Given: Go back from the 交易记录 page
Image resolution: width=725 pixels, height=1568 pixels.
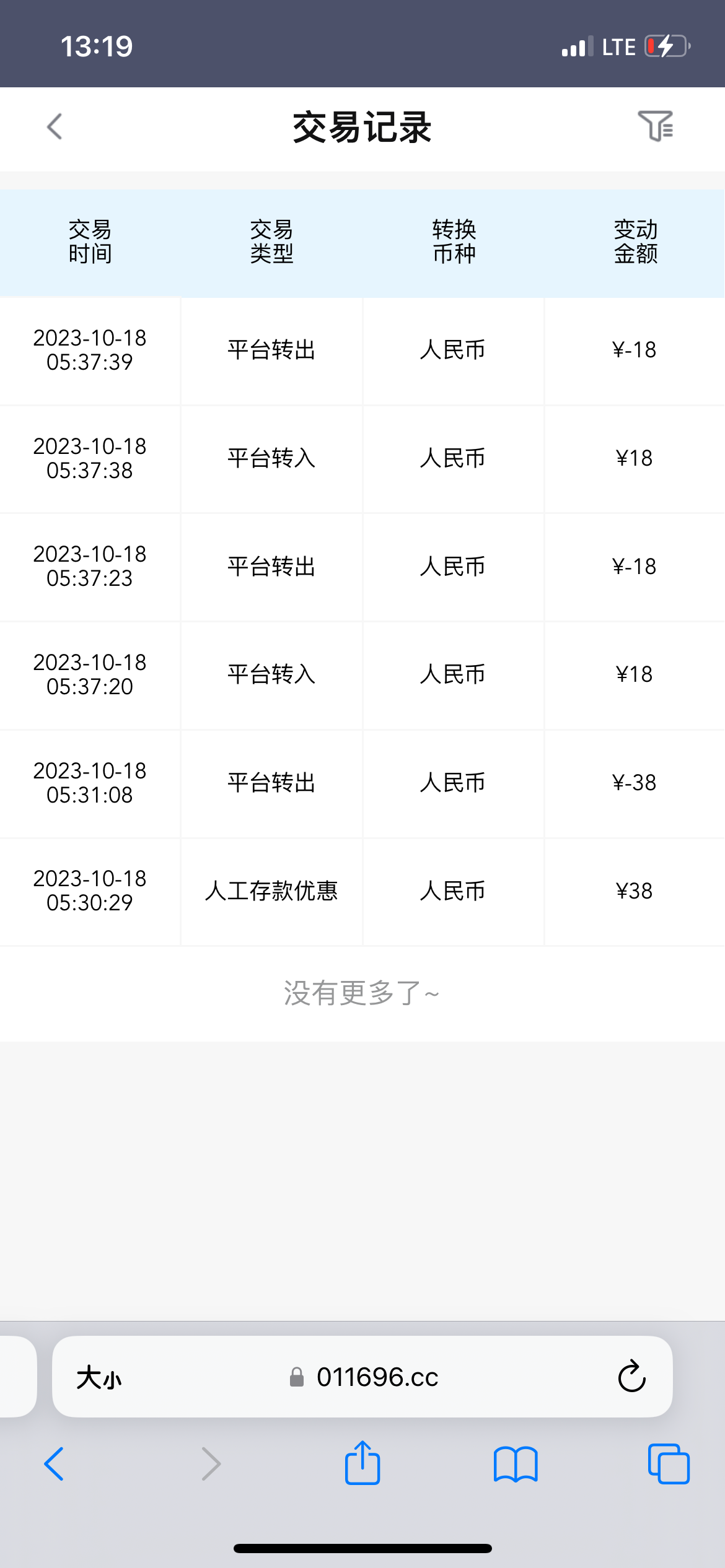Looking at the screenshot, I should (55, 127).
